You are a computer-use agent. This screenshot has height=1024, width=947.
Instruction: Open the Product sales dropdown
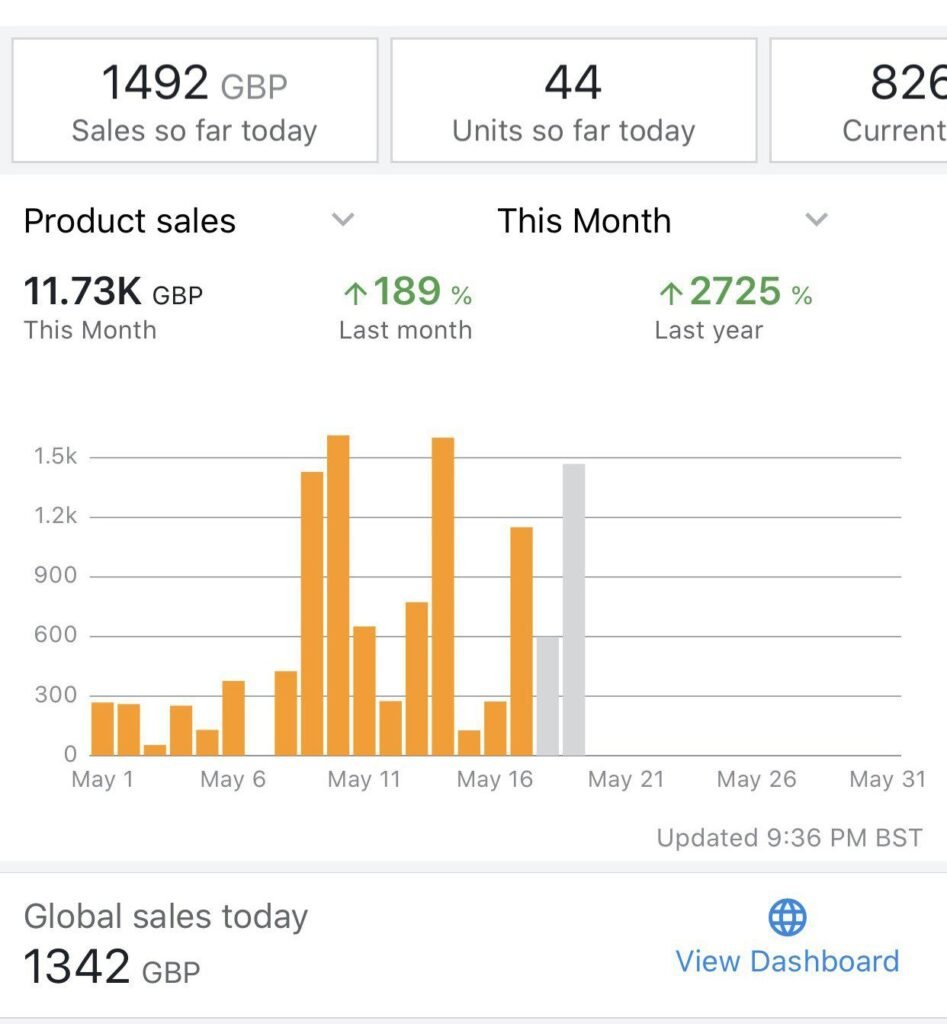343,220
